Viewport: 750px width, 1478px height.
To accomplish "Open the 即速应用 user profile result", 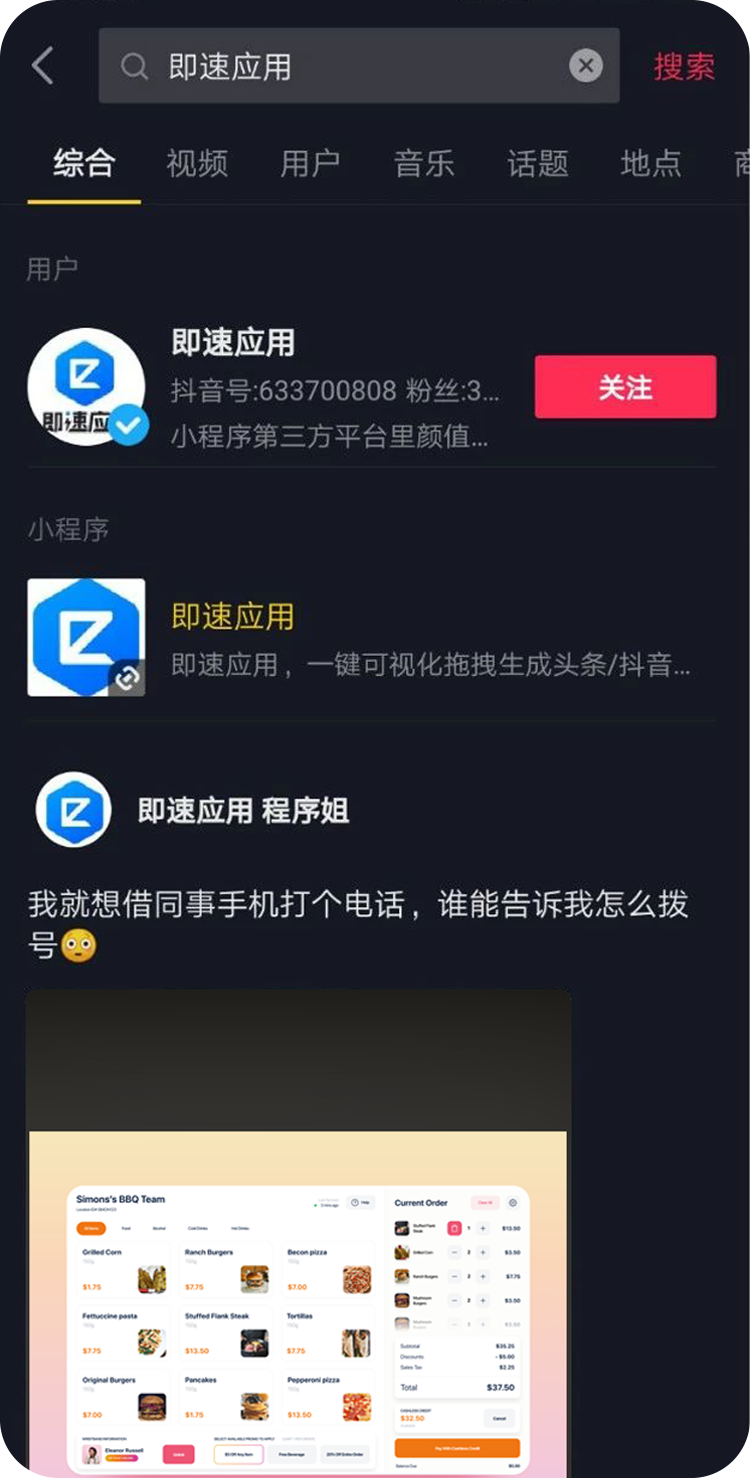I will pyautogui.click(x=300, y=388).
